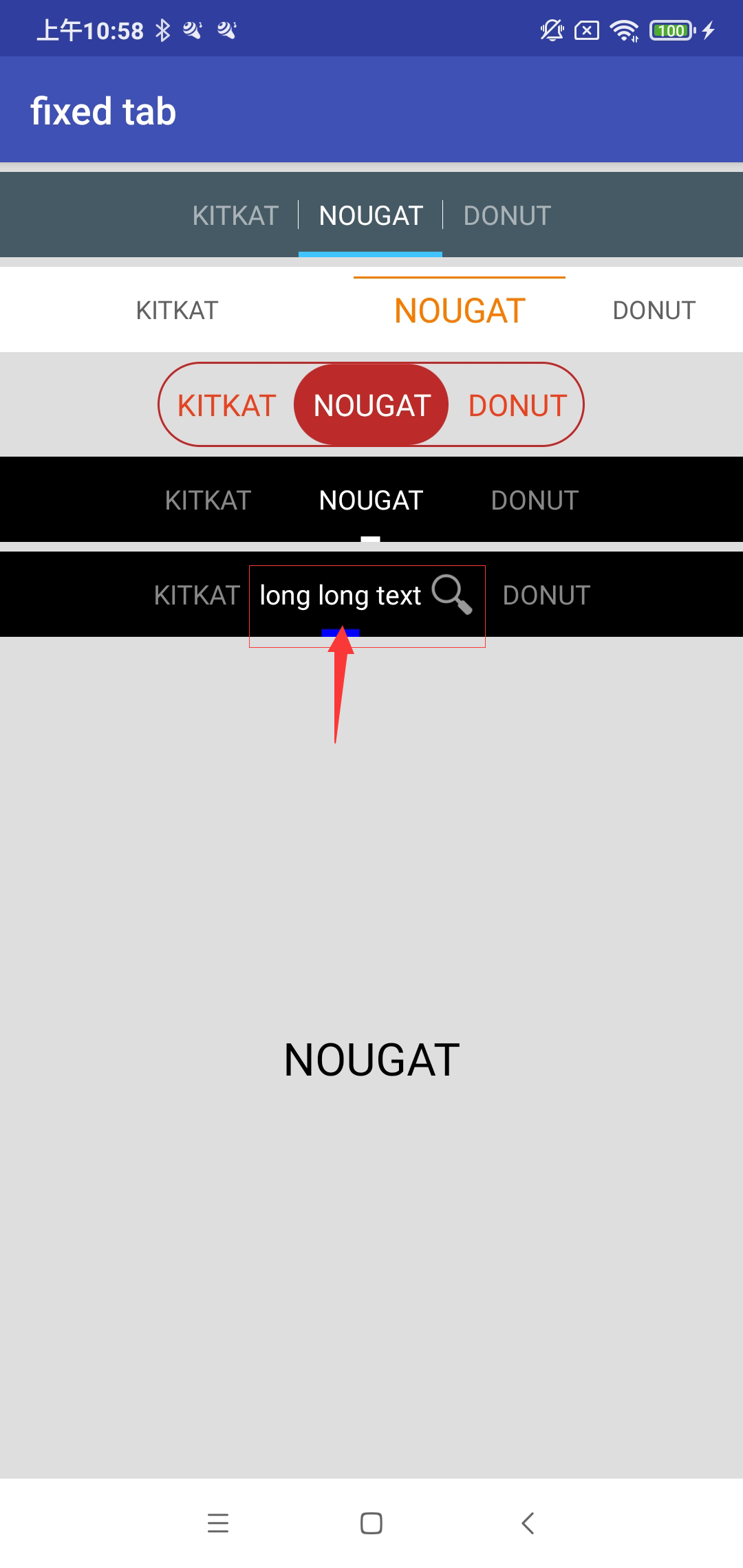Image resolution: width=743 pixels, height=1568 pixels.
Task: Go back using system navigation arrow
Action: tap(528, 1523)
